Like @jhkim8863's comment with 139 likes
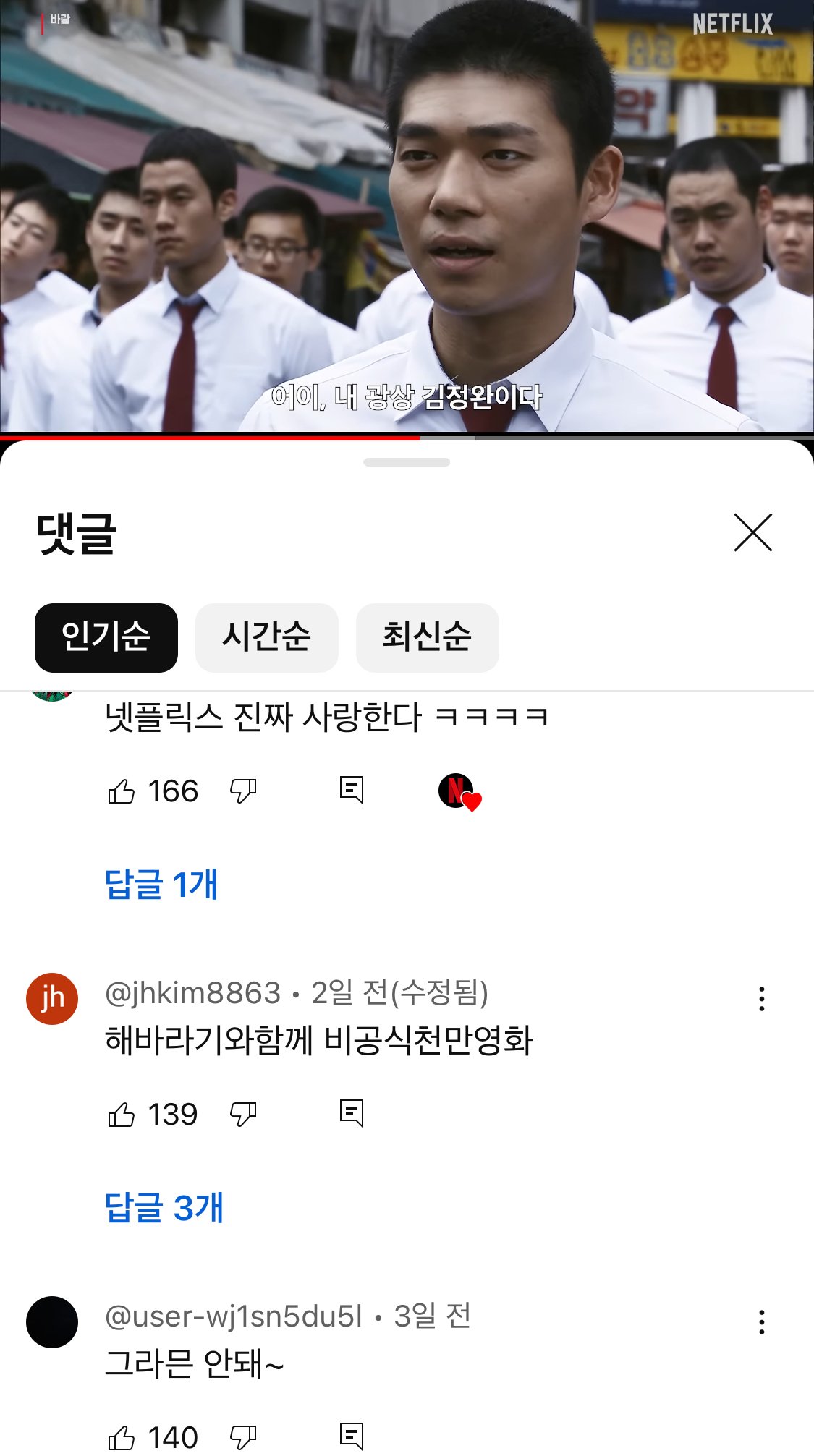Viewport: 814px width, 1456px height. point(122,1115)
